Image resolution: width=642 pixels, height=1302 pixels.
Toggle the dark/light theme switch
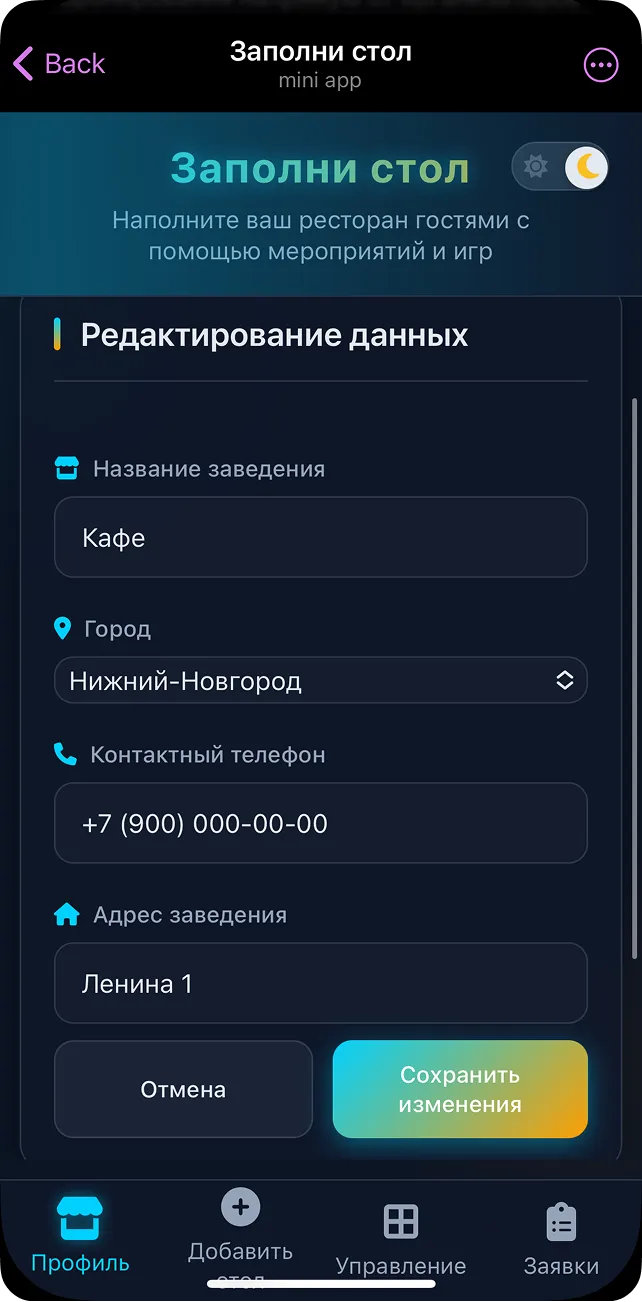(560, 167)
